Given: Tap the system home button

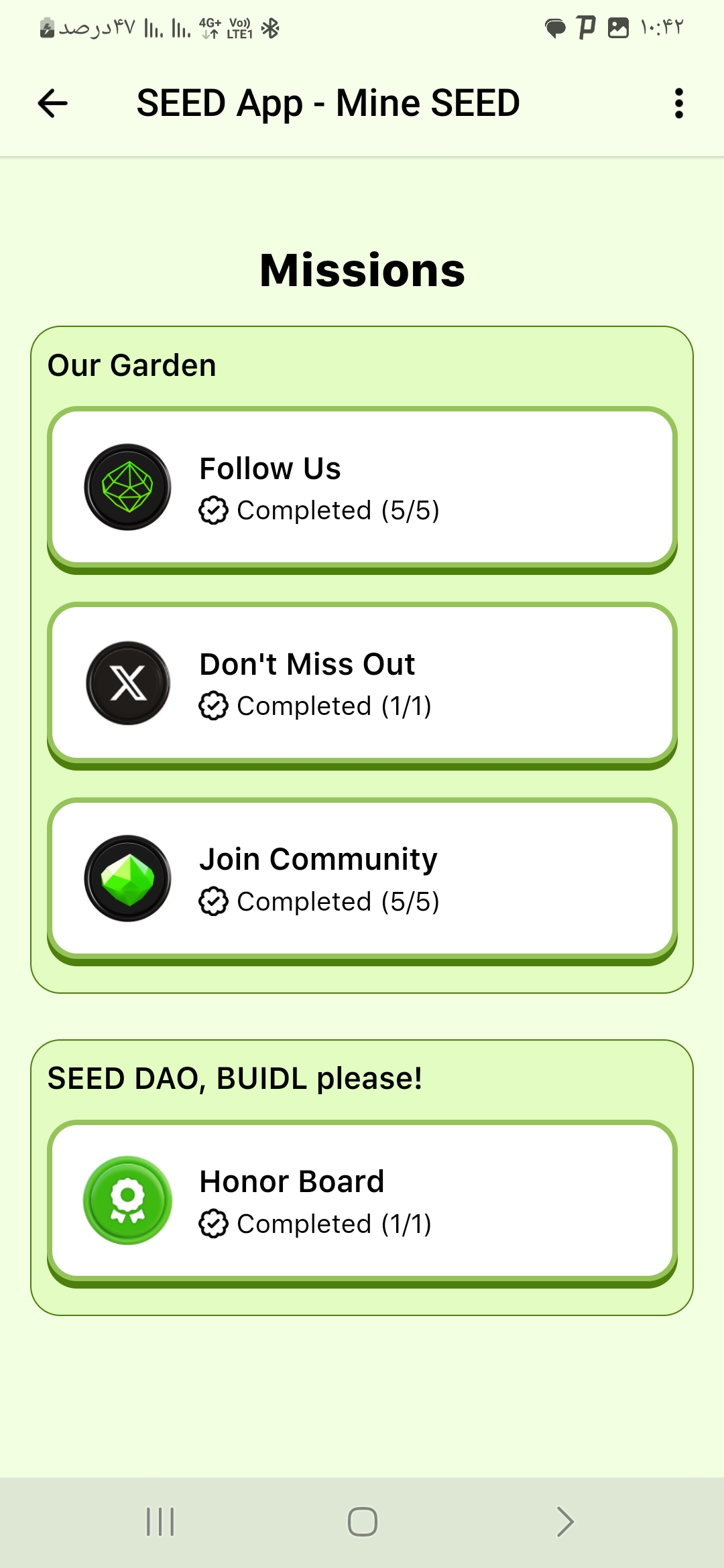Looking at the screenshot, I should click(362, 1521).
